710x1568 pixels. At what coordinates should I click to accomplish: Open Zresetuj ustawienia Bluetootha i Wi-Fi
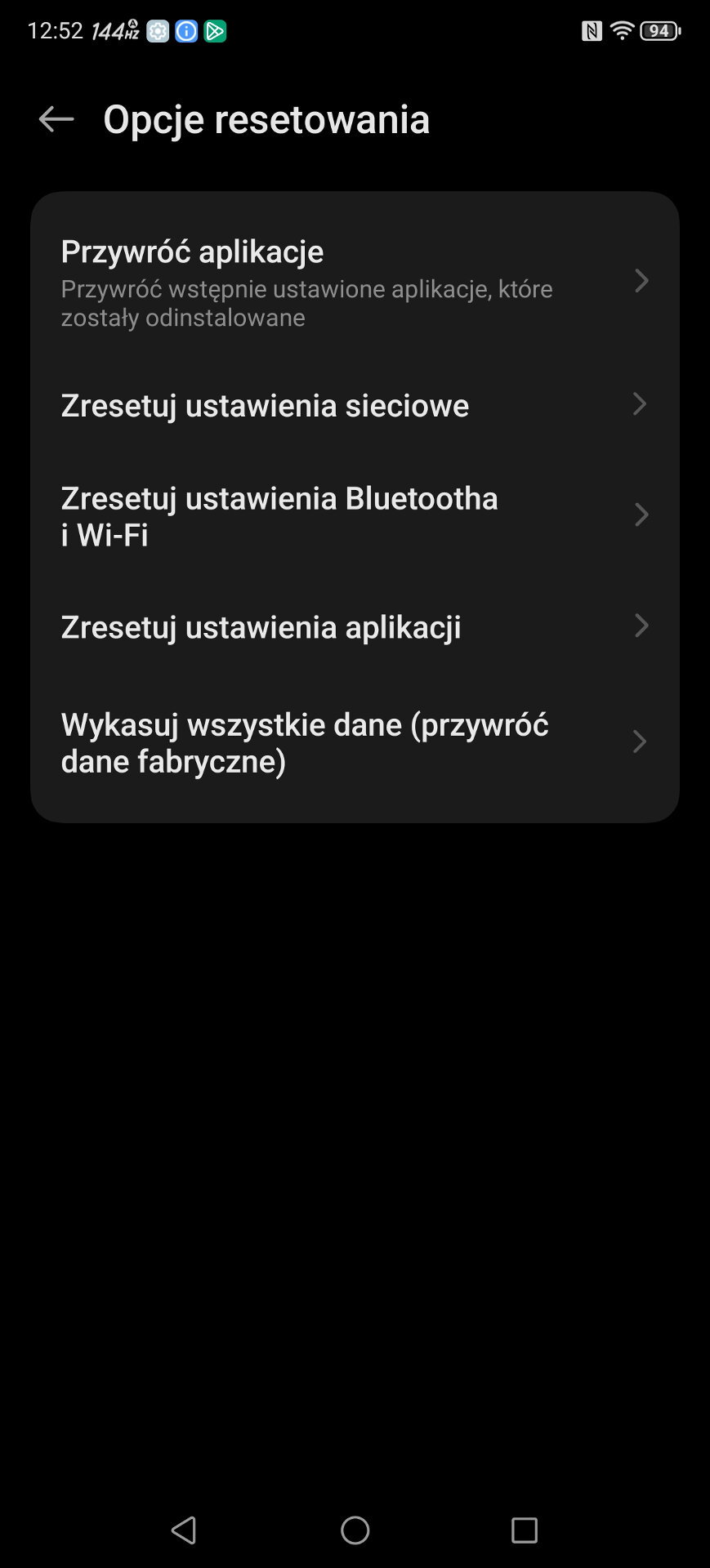pyautogui.click(x=354, y=516)
